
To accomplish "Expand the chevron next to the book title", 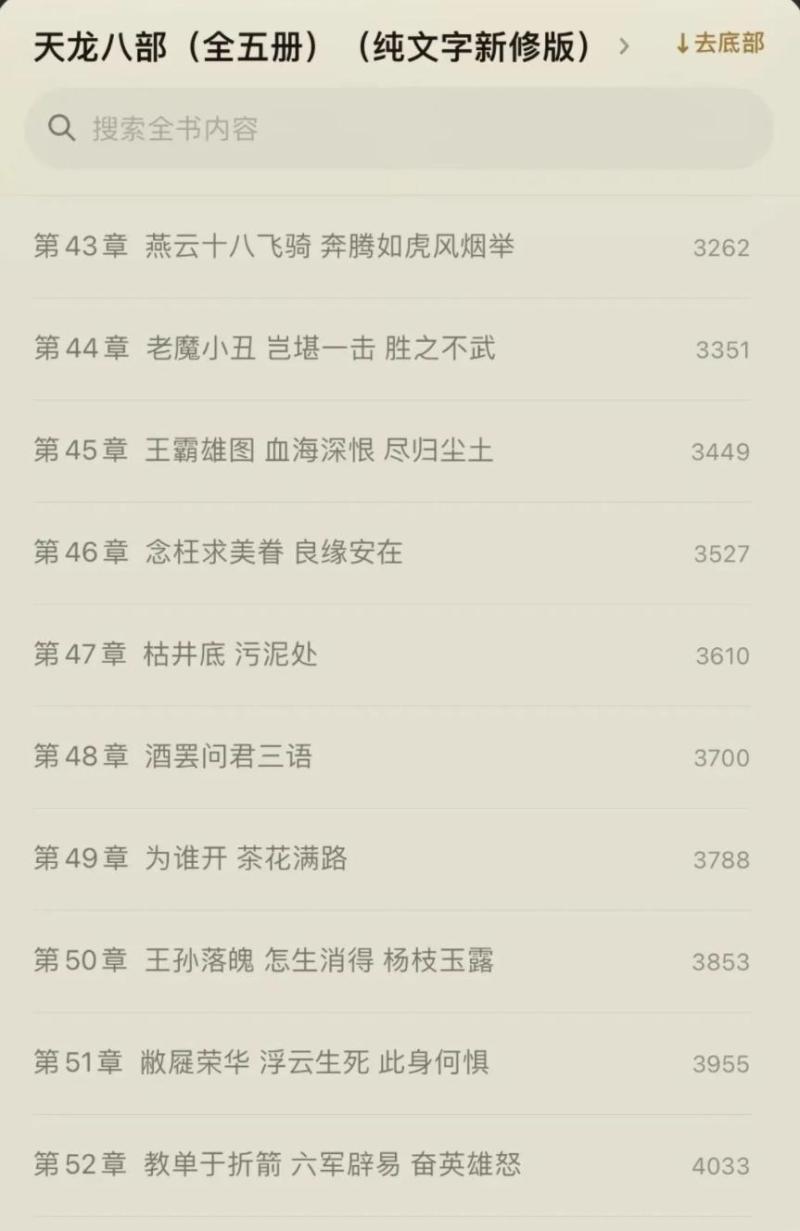I will point(625,44).
